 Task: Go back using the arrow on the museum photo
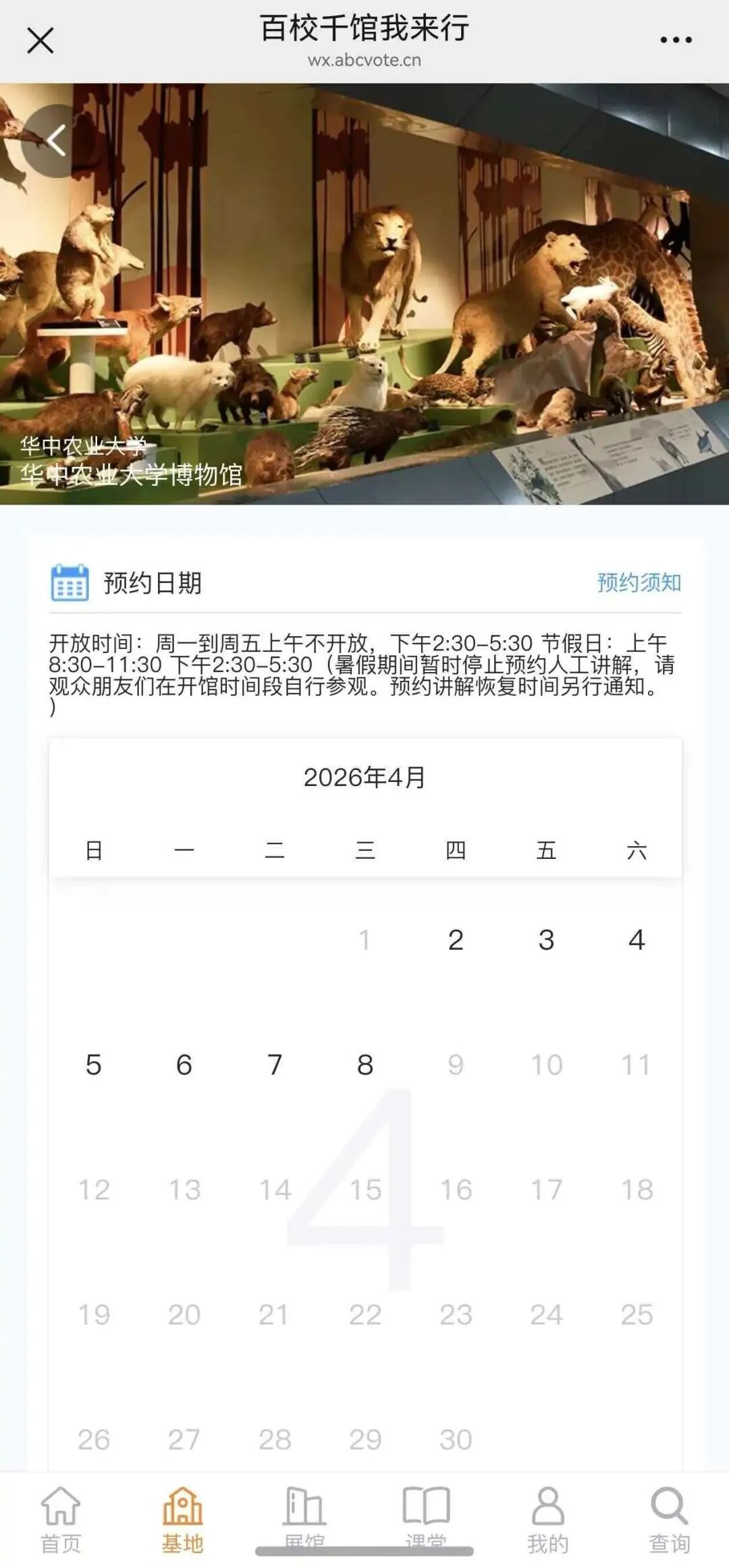(55, 141)
